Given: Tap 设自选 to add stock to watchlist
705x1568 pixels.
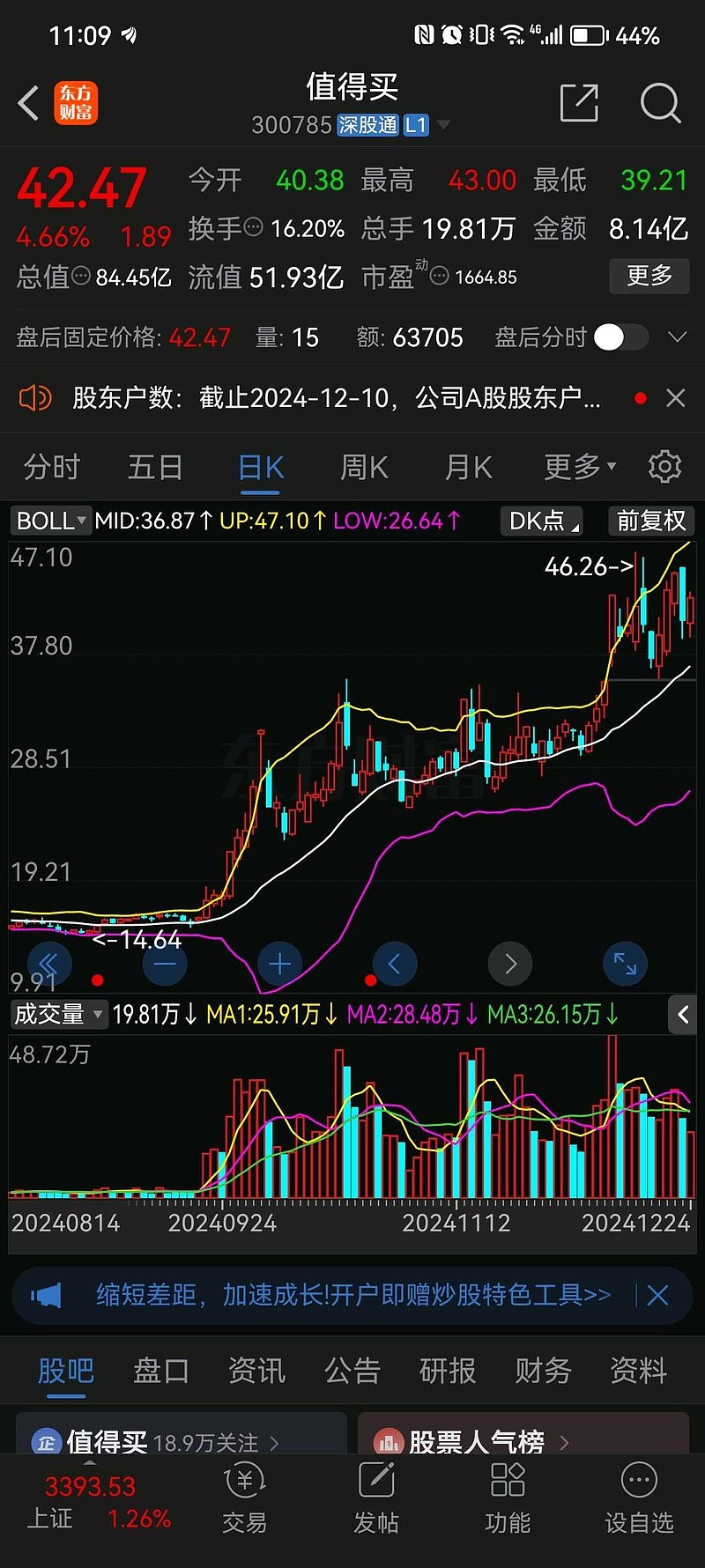Looking at the screenshot, I should (x=638, y=1498).
